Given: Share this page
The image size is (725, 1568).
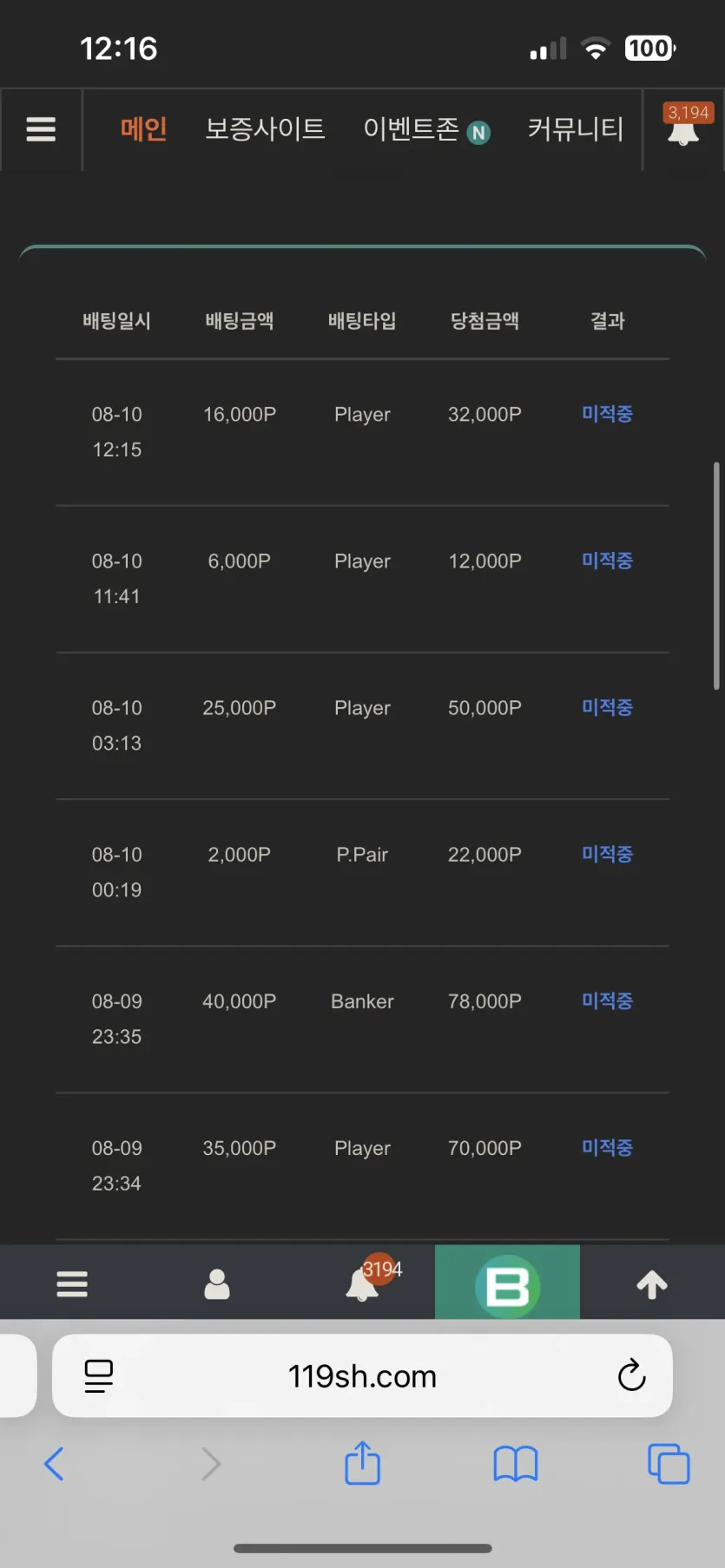Looking at the screenshot, I should [363, 1463].
